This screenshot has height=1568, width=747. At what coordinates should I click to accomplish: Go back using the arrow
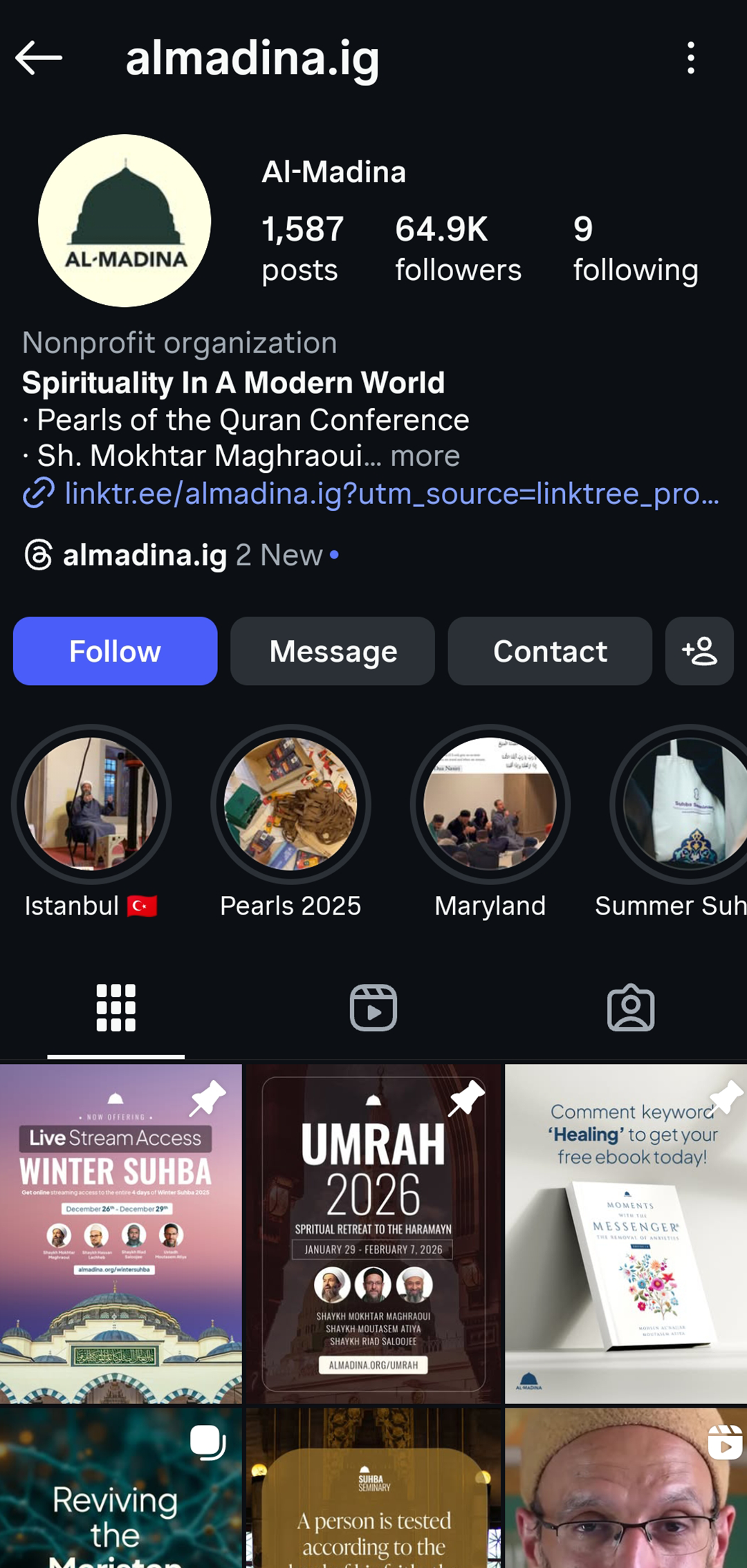coord(39,57)
